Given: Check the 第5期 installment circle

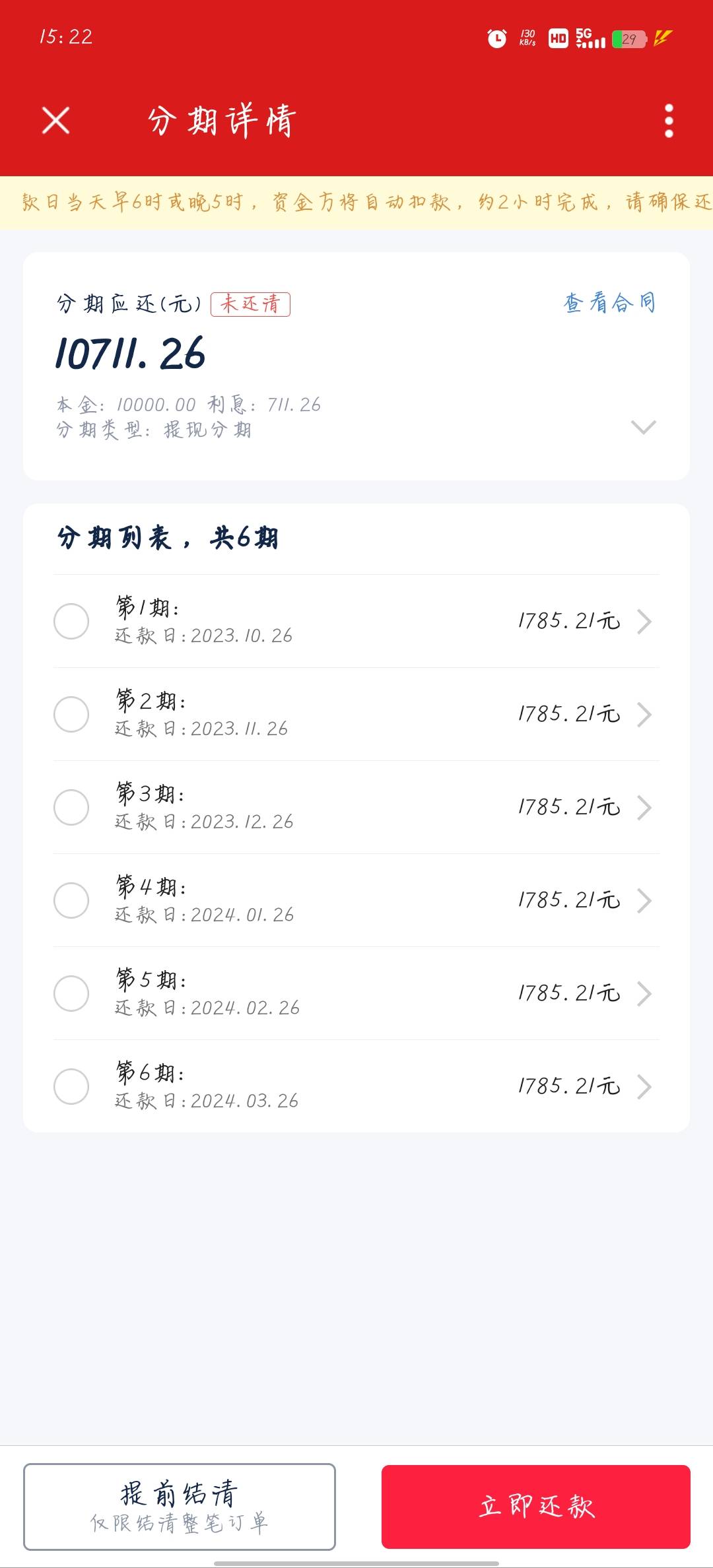Looking at the screenshot, I should 71,993.
